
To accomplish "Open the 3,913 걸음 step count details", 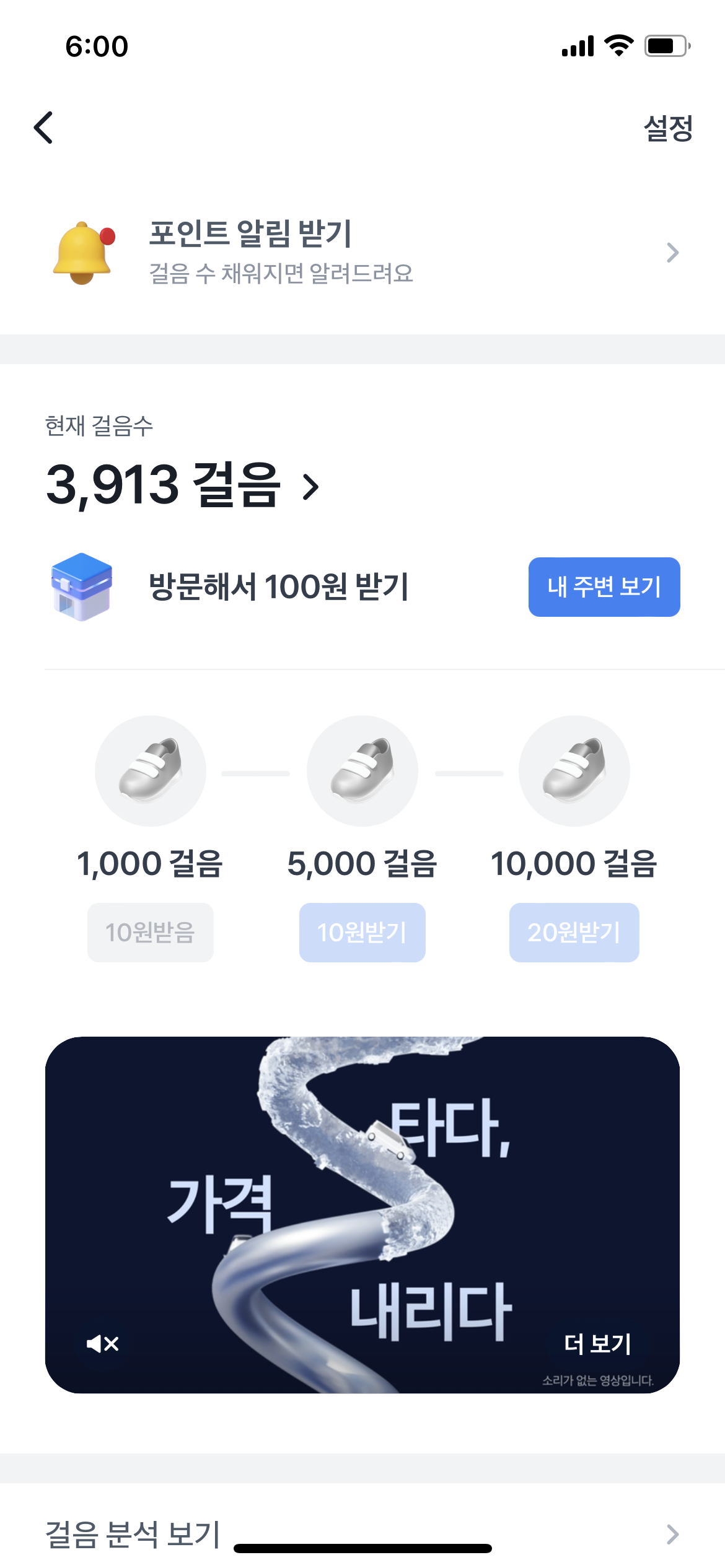I will point(183,486).
